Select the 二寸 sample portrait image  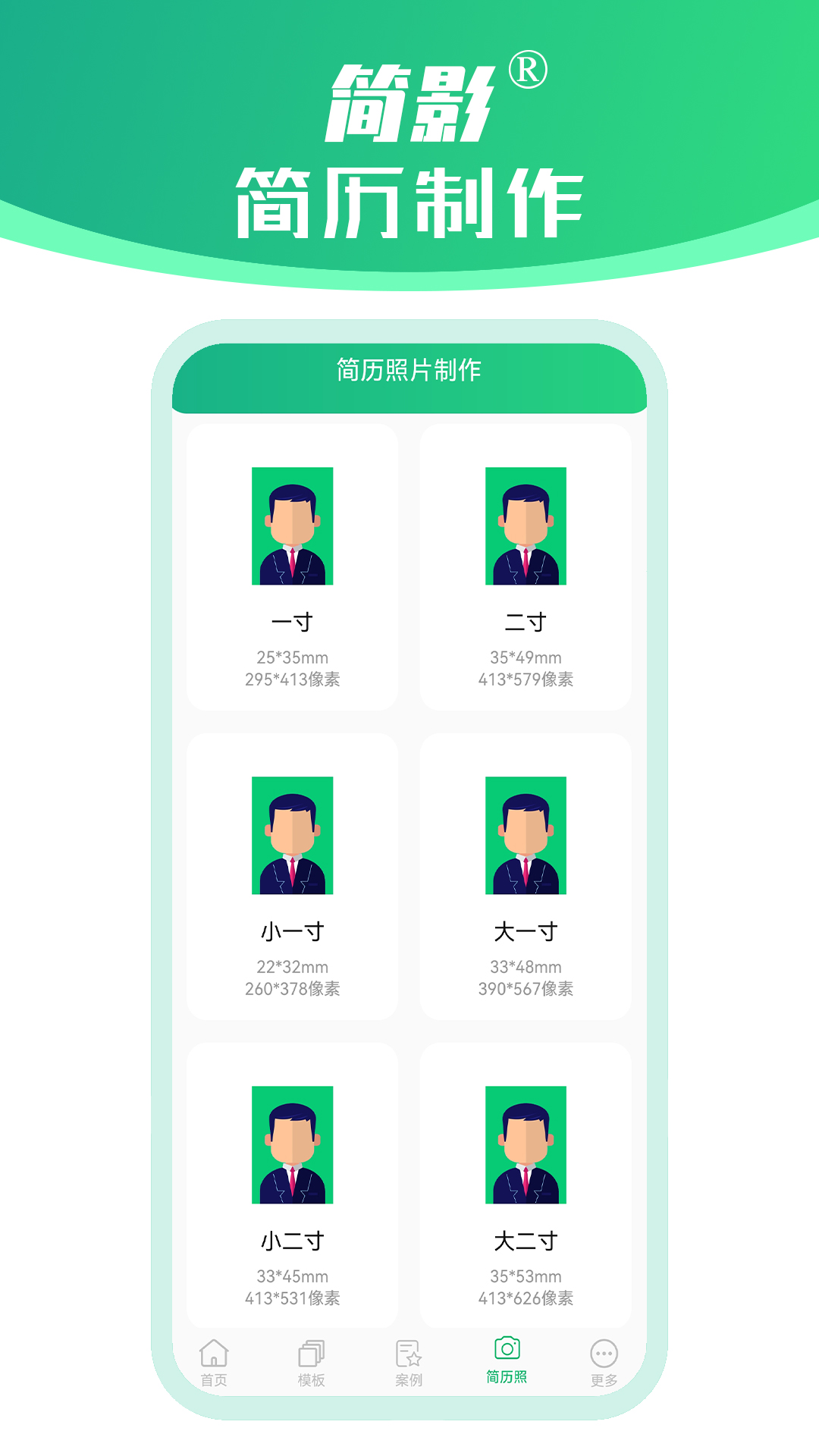(x=526, y=527)
